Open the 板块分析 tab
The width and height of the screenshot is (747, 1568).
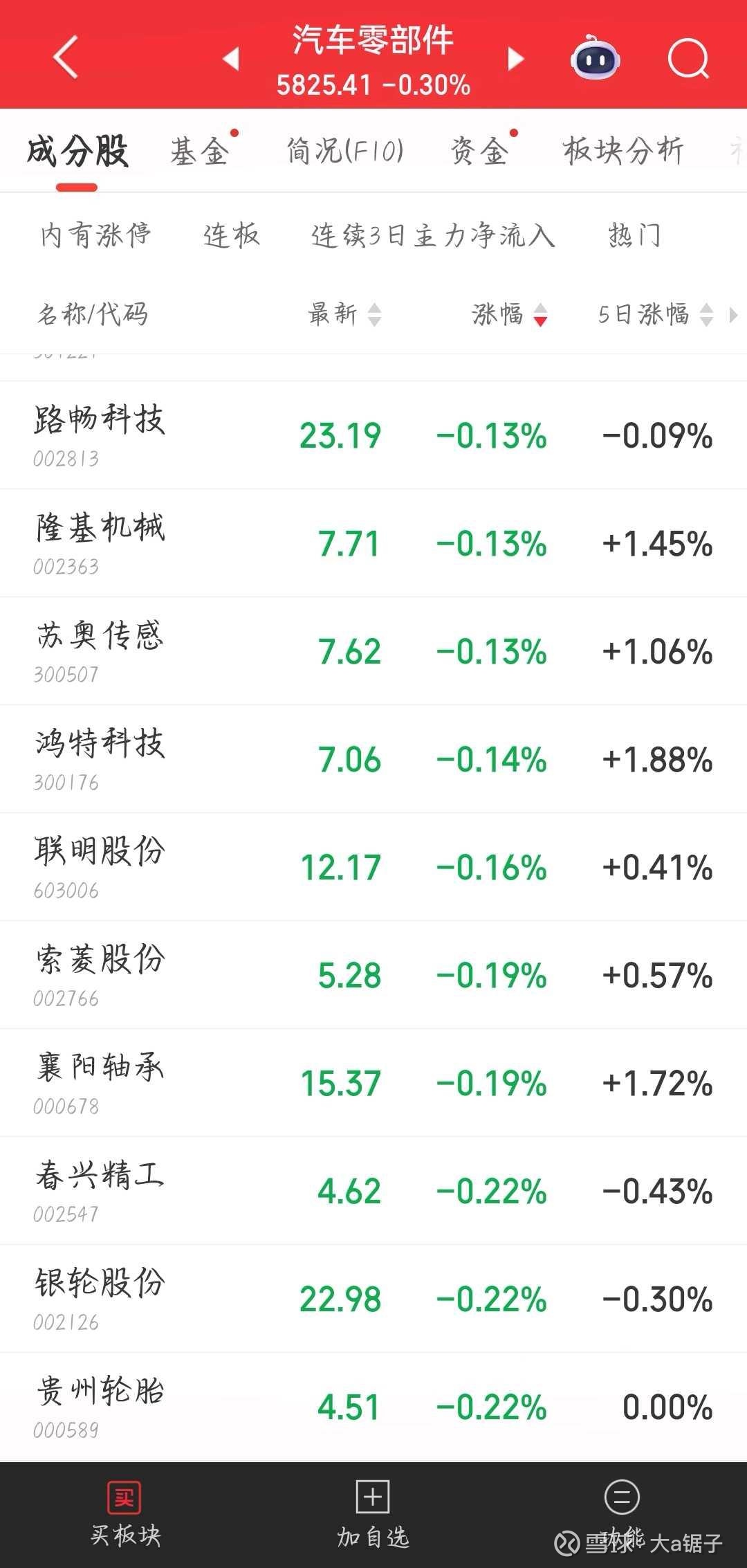623,151
